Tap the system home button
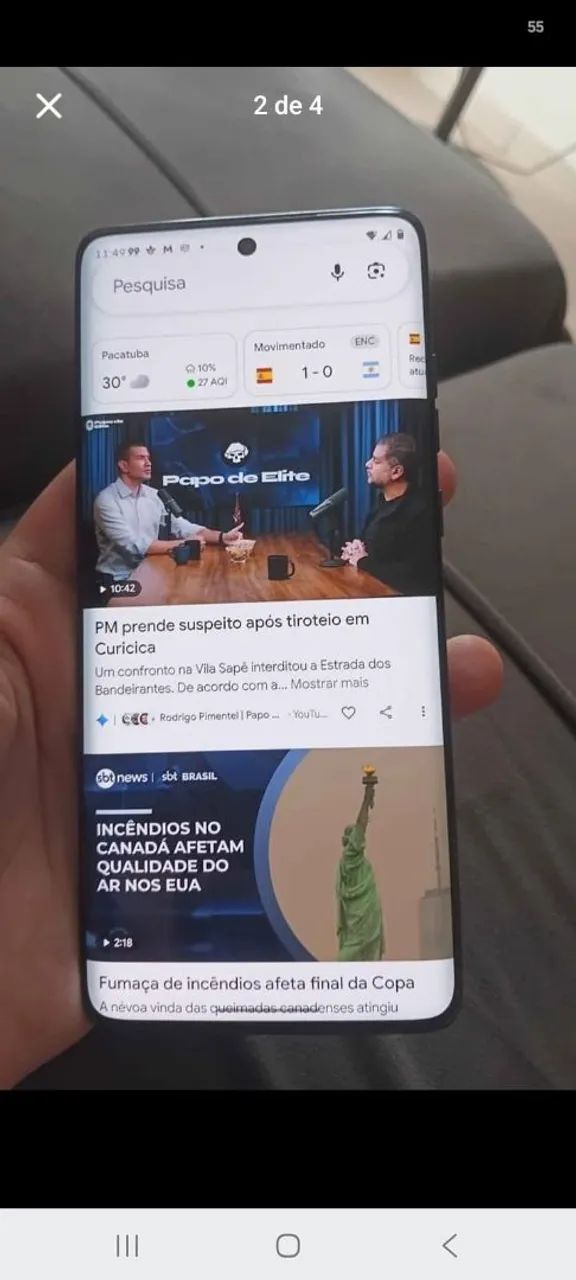 [288, 1245]
